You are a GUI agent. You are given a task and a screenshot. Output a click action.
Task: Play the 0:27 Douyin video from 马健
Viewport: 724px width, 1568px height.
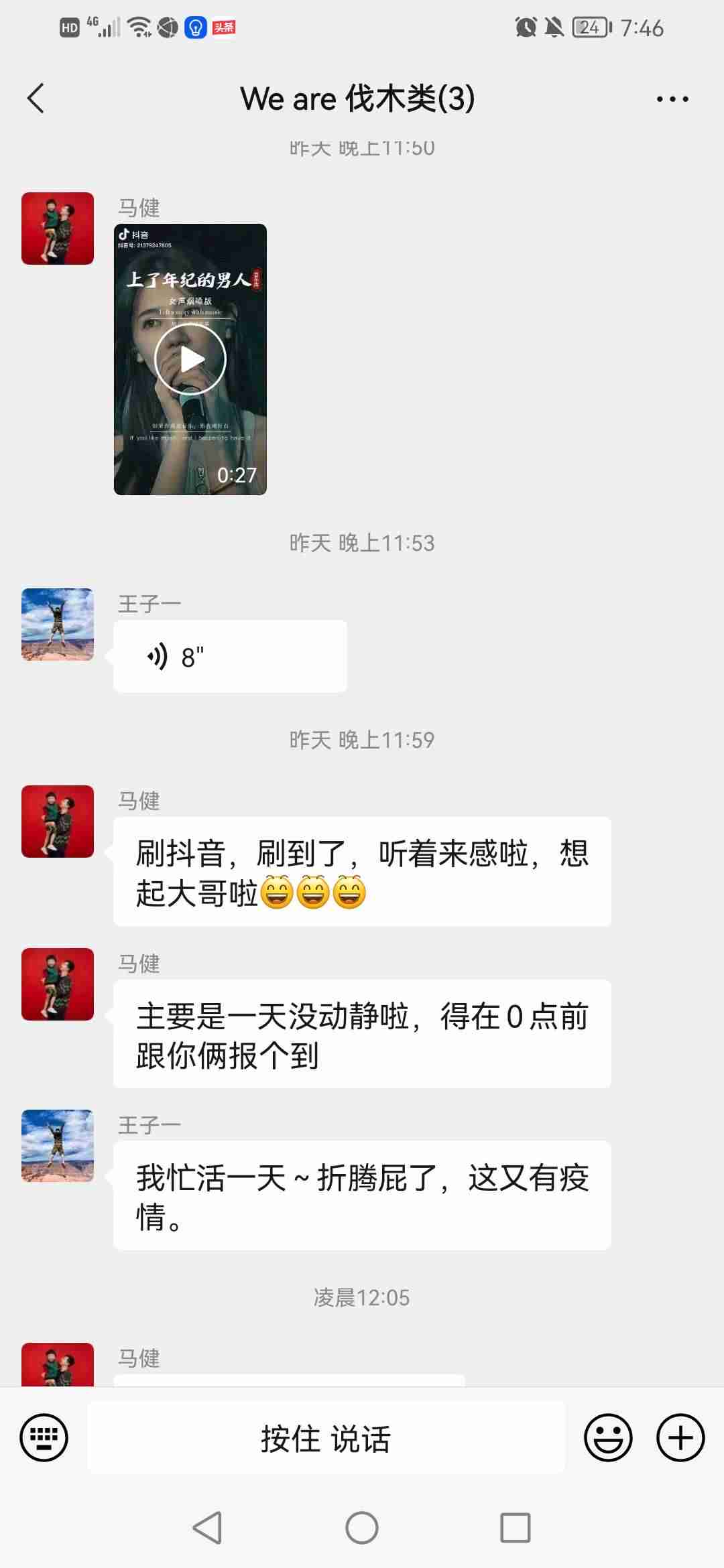coord(190,359)
